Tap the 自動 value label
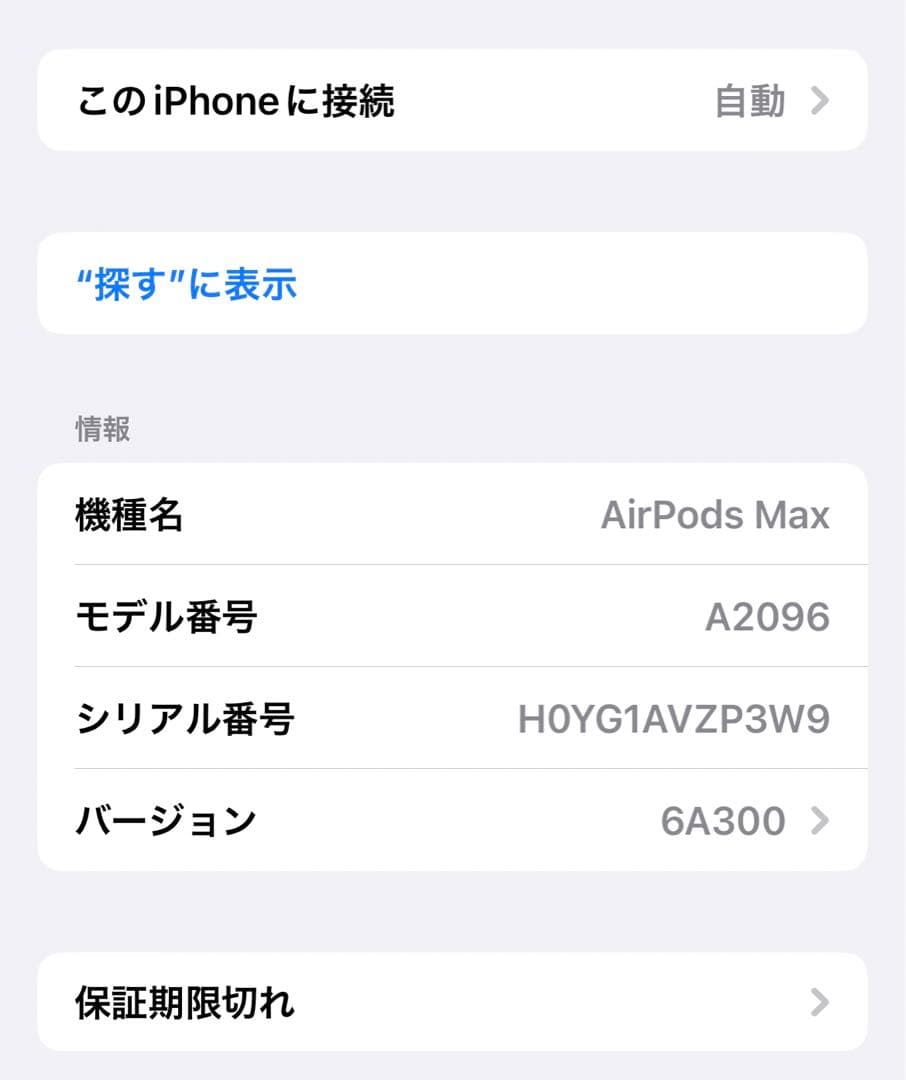906x1080 pixels. coord(748,100)
